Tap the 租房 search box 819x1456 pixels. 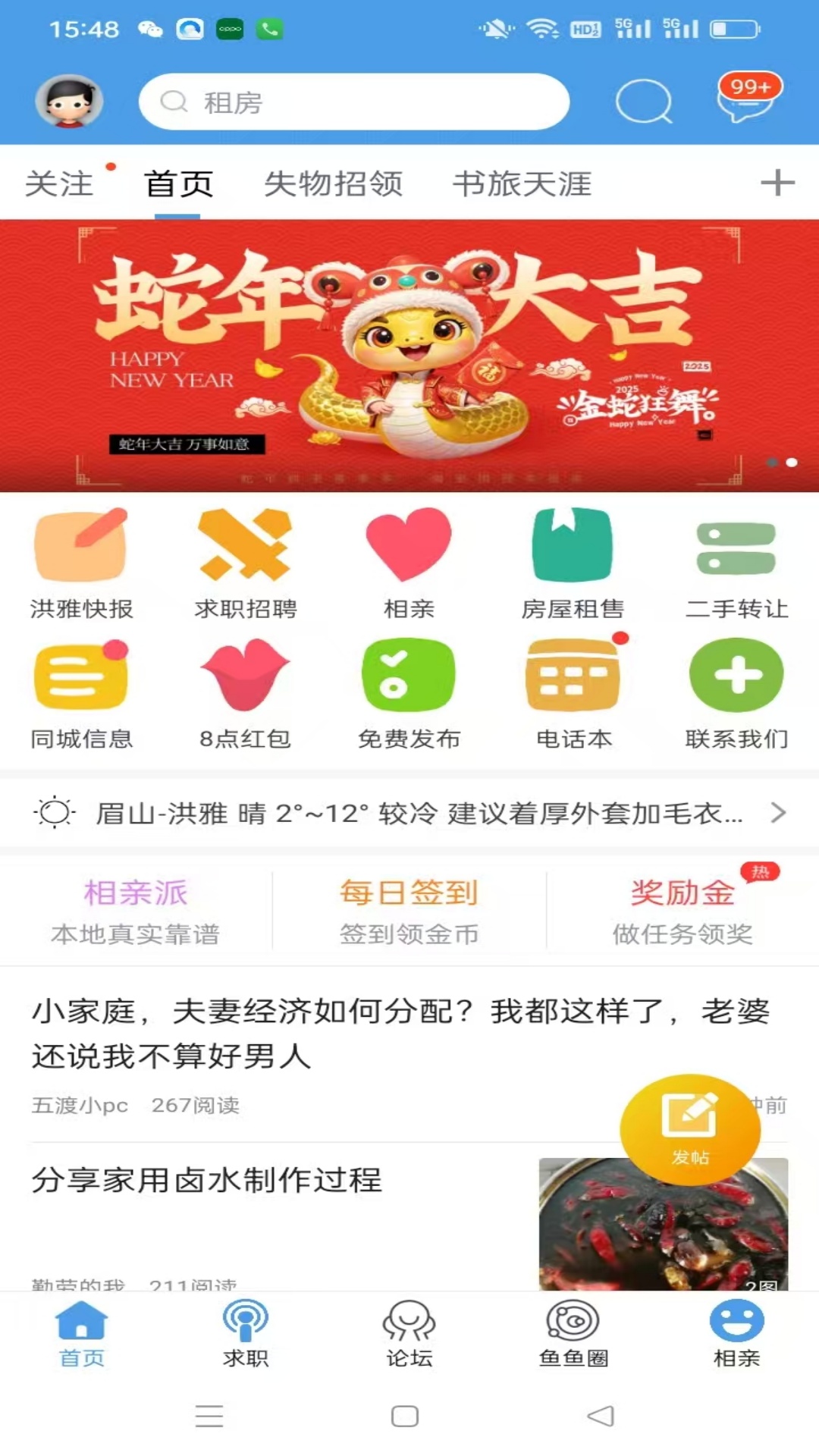pos(353,102)
